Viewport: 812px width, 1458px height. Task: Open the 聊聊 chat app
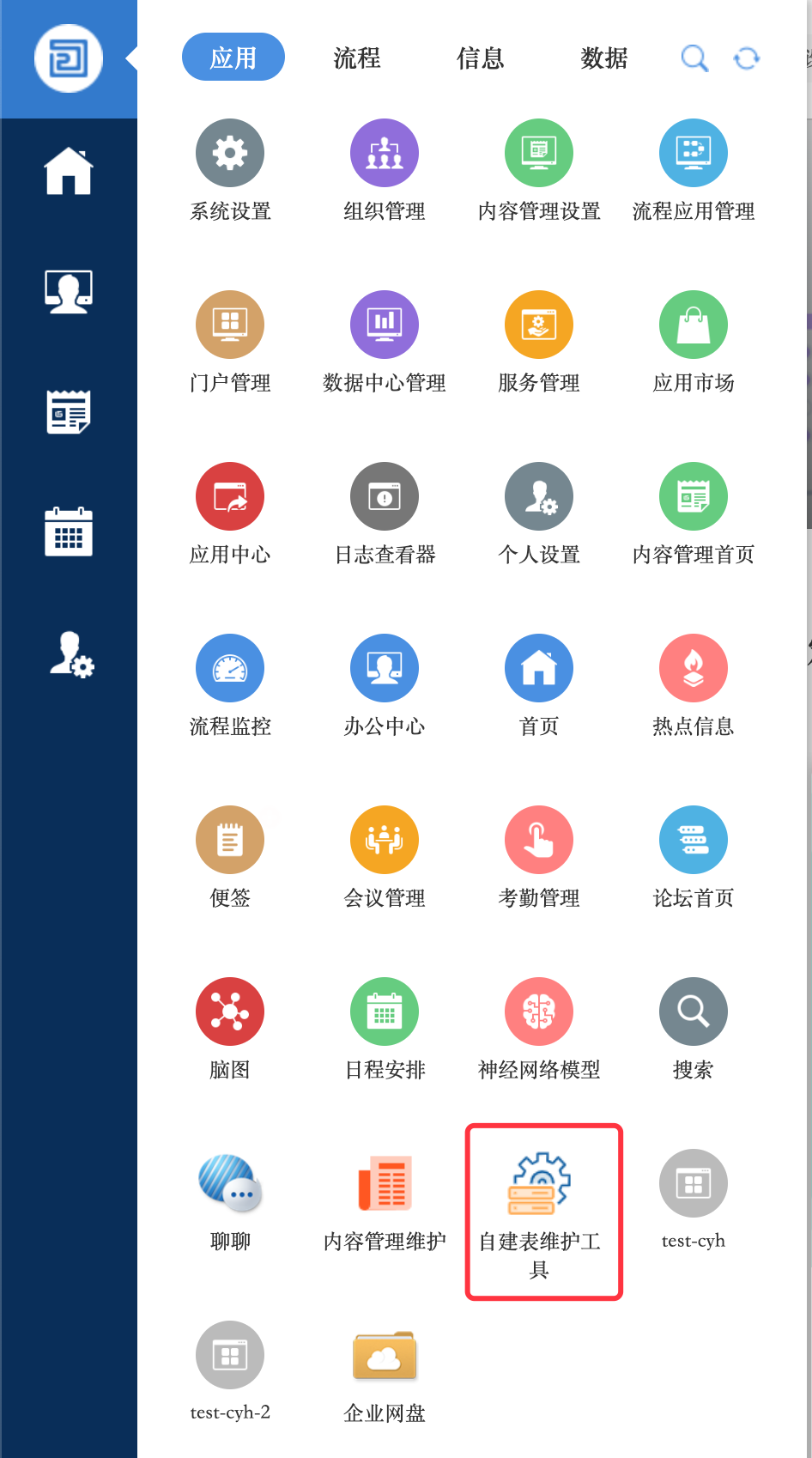click(230, 1184)
